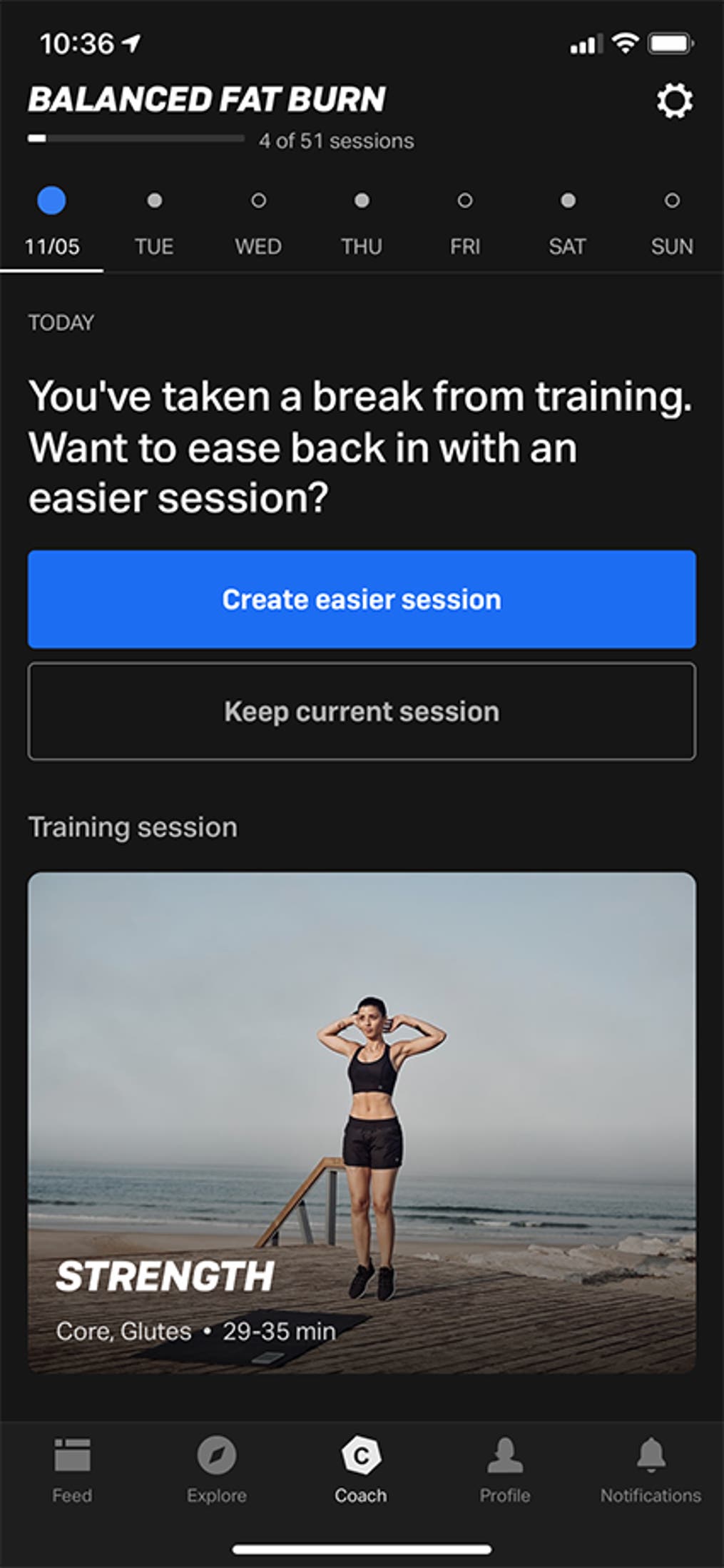Open the Coach tab

point(361,1470)
